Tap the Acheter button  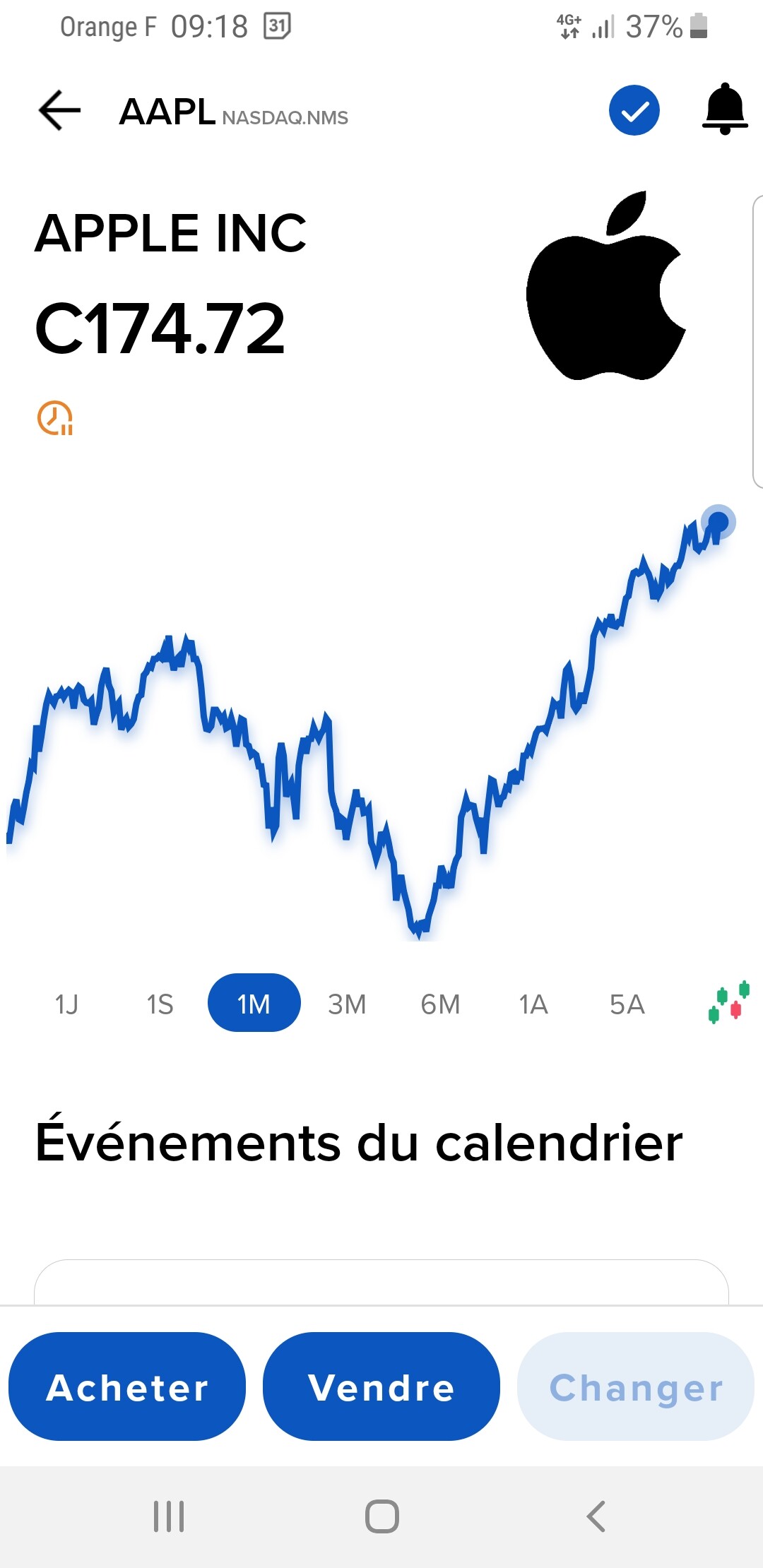pos(127,1386)
